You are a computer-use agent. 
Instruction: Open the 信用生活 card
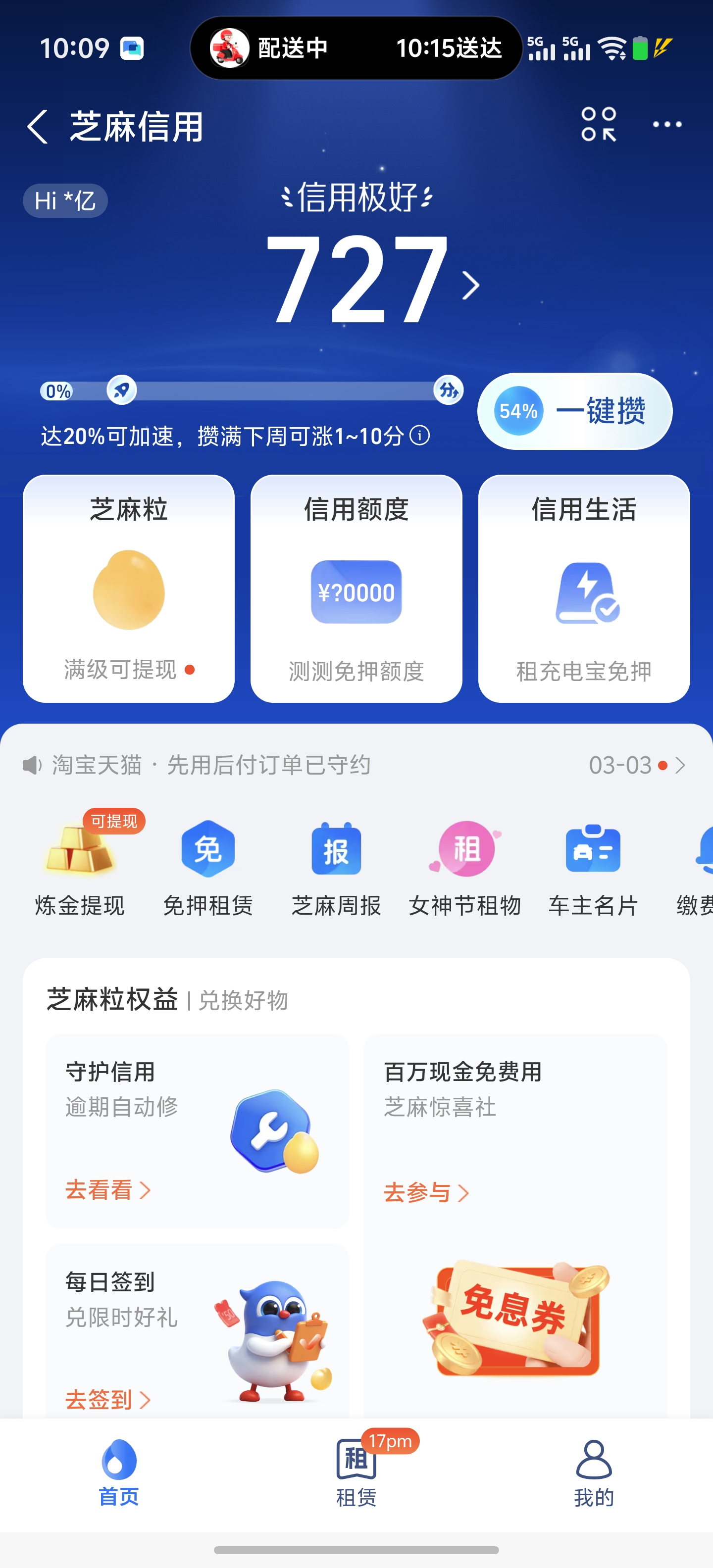click(583, 588)
